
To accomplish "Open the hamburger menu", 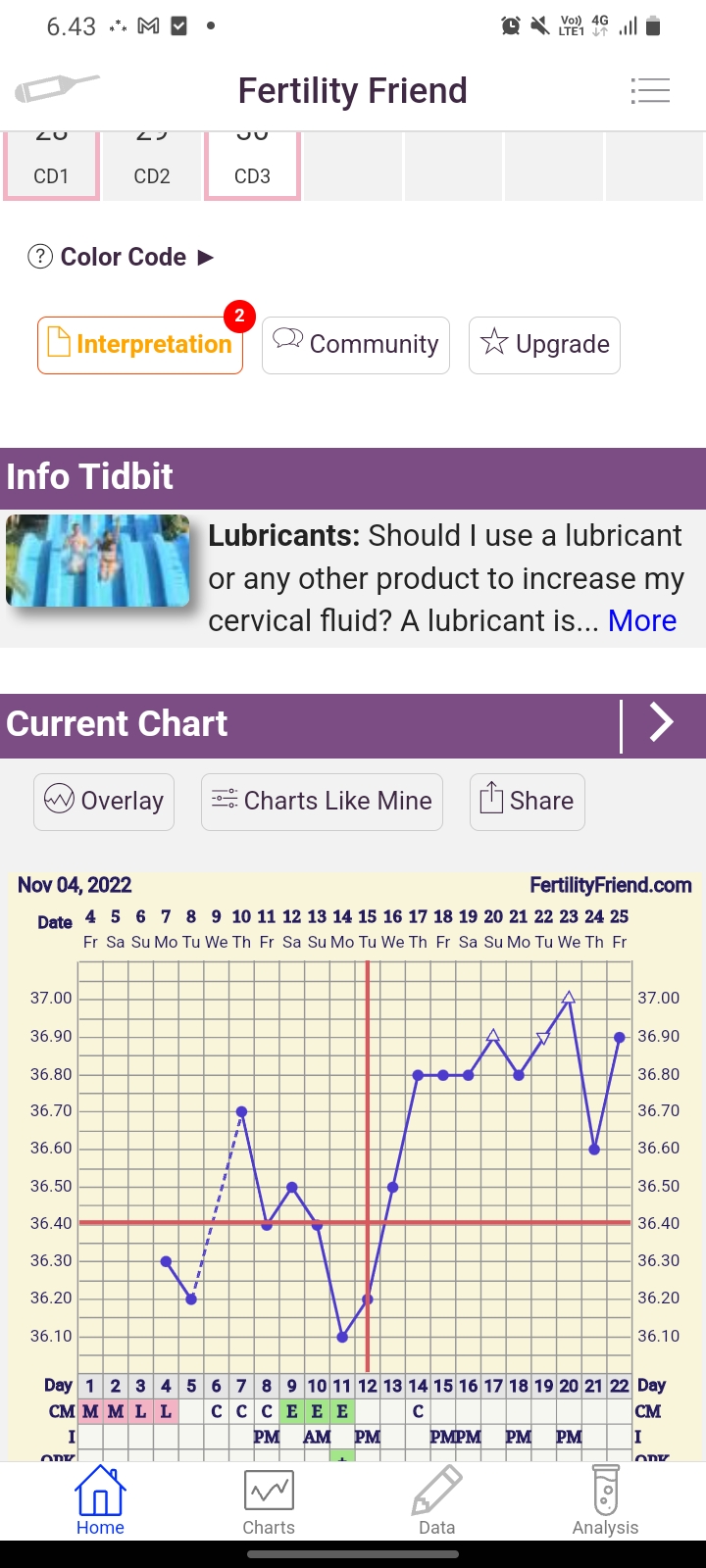I will (x=650, y=90).
